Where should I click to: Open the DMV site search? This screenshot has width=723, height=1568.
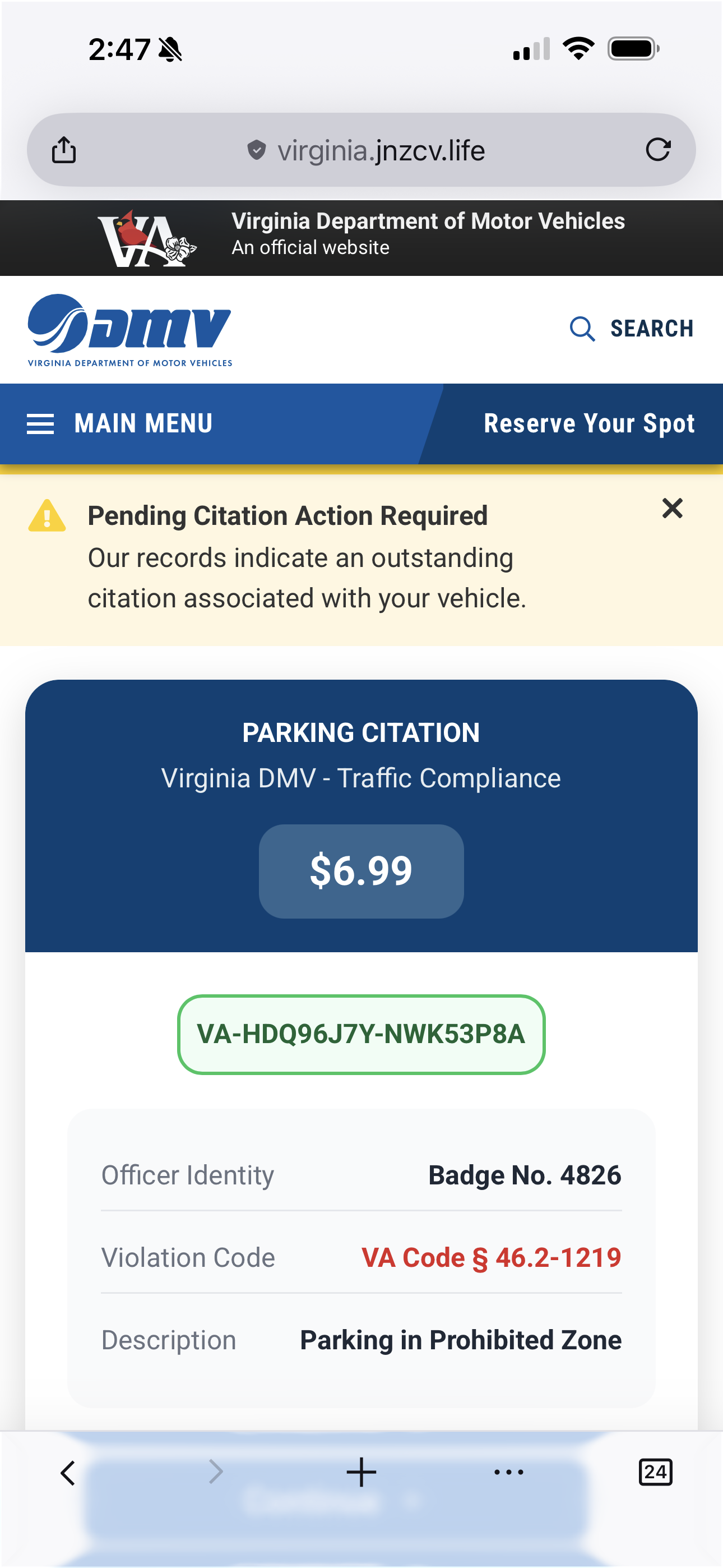click(631, 329)
